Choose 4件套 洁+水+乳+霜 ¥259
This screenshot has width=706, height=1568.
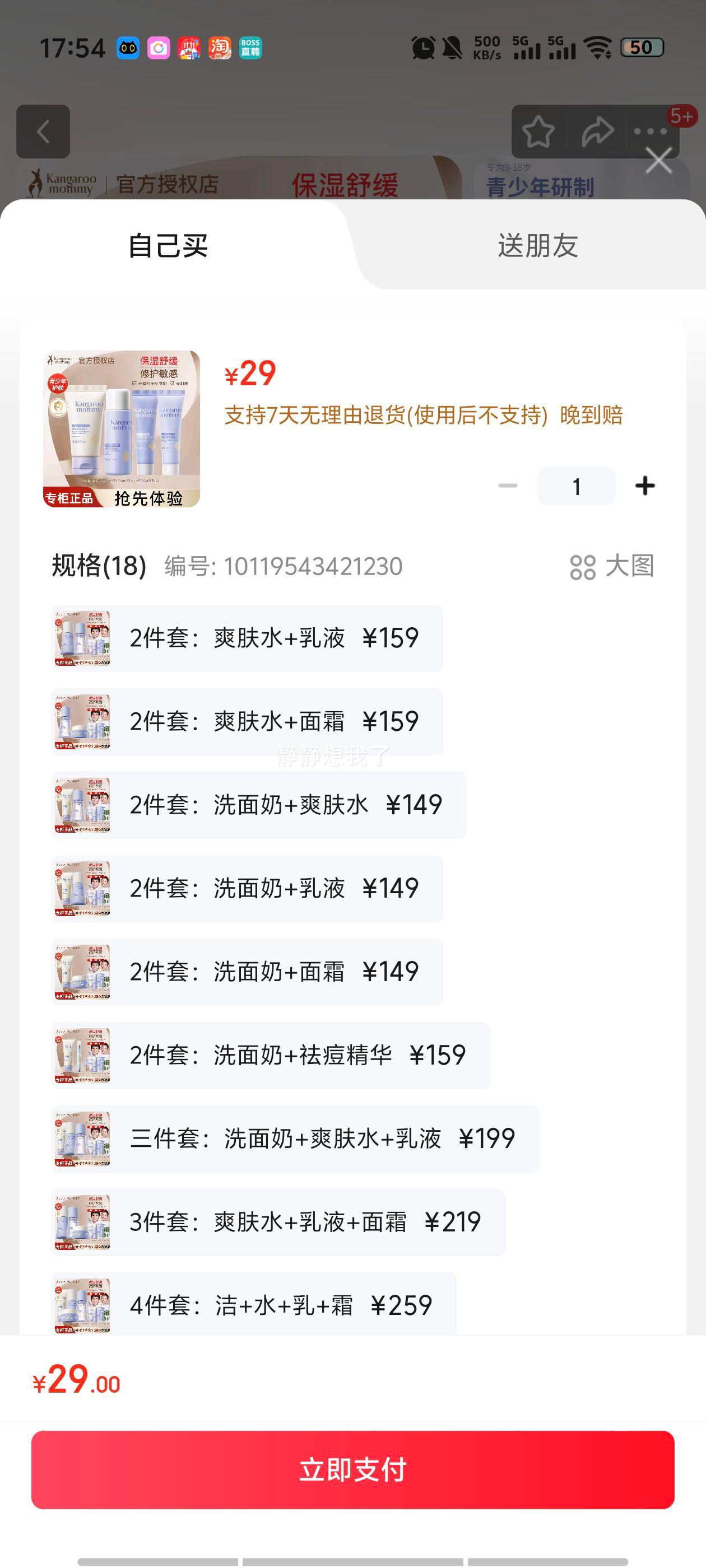pyautogui.click(x=254, y=1305)
